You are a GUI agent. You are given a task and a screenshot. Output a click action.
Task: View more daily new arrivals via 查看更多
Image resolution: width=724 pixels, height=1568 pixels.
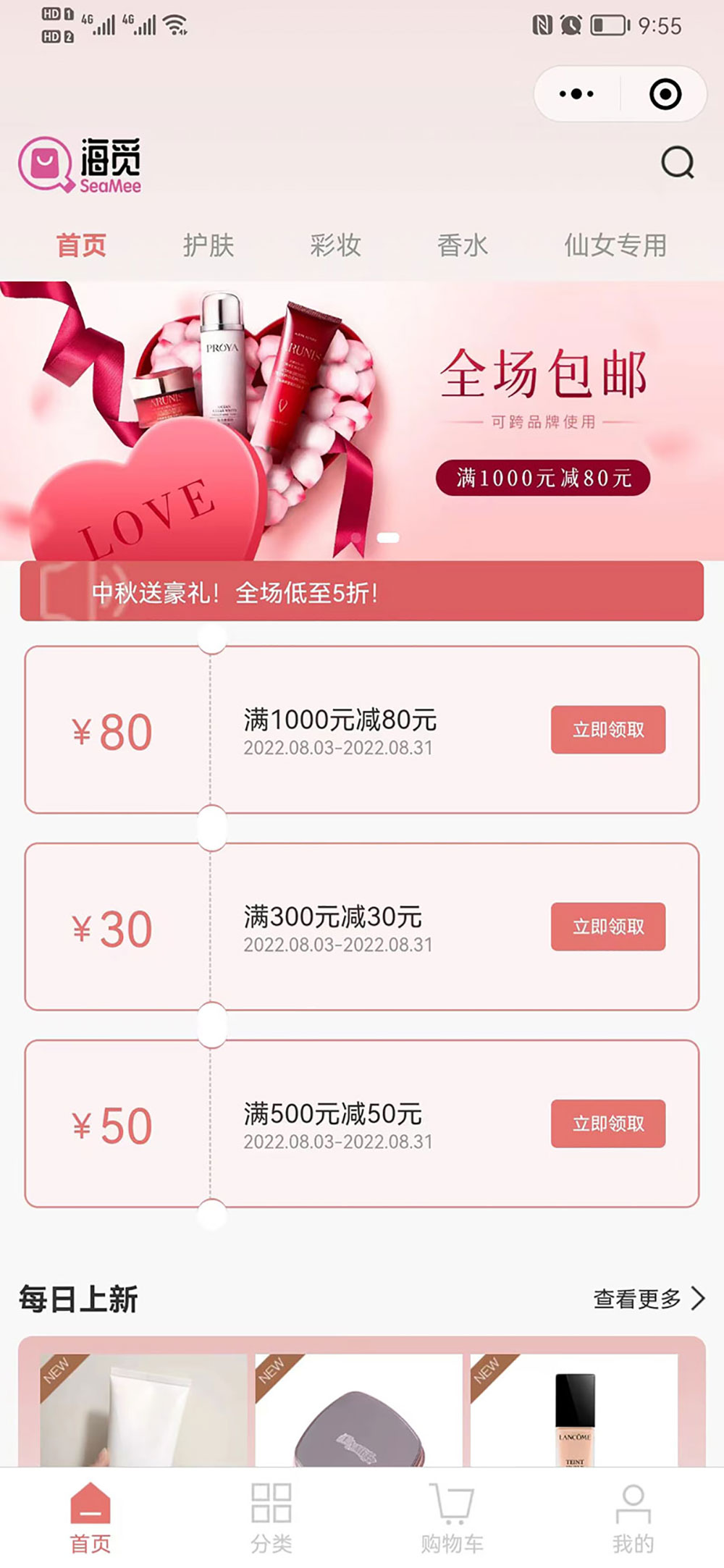[x=648, y=1299]
